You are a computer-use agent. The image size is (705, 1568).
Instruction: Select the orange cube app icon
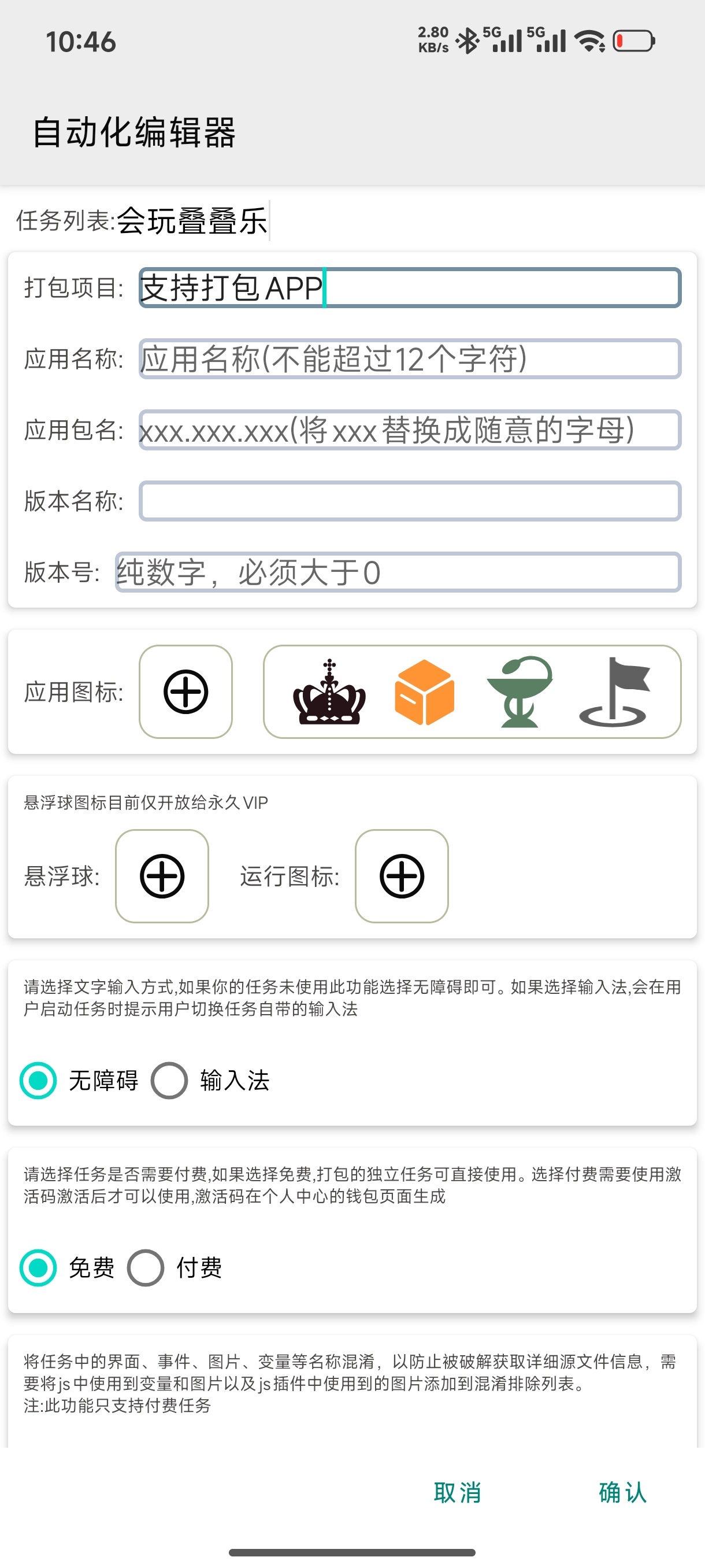coord(425,693)
